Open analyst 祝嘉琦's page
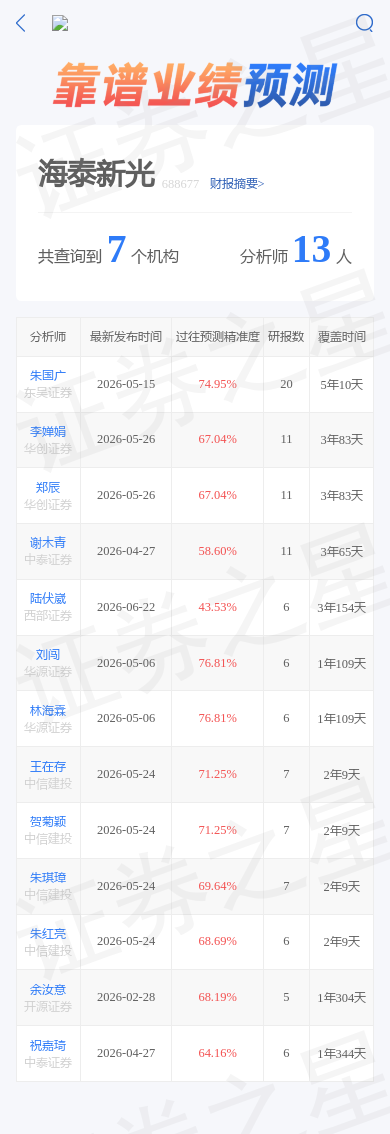The height and width of the screenshot is (1134, 390). click(48, 1045)
